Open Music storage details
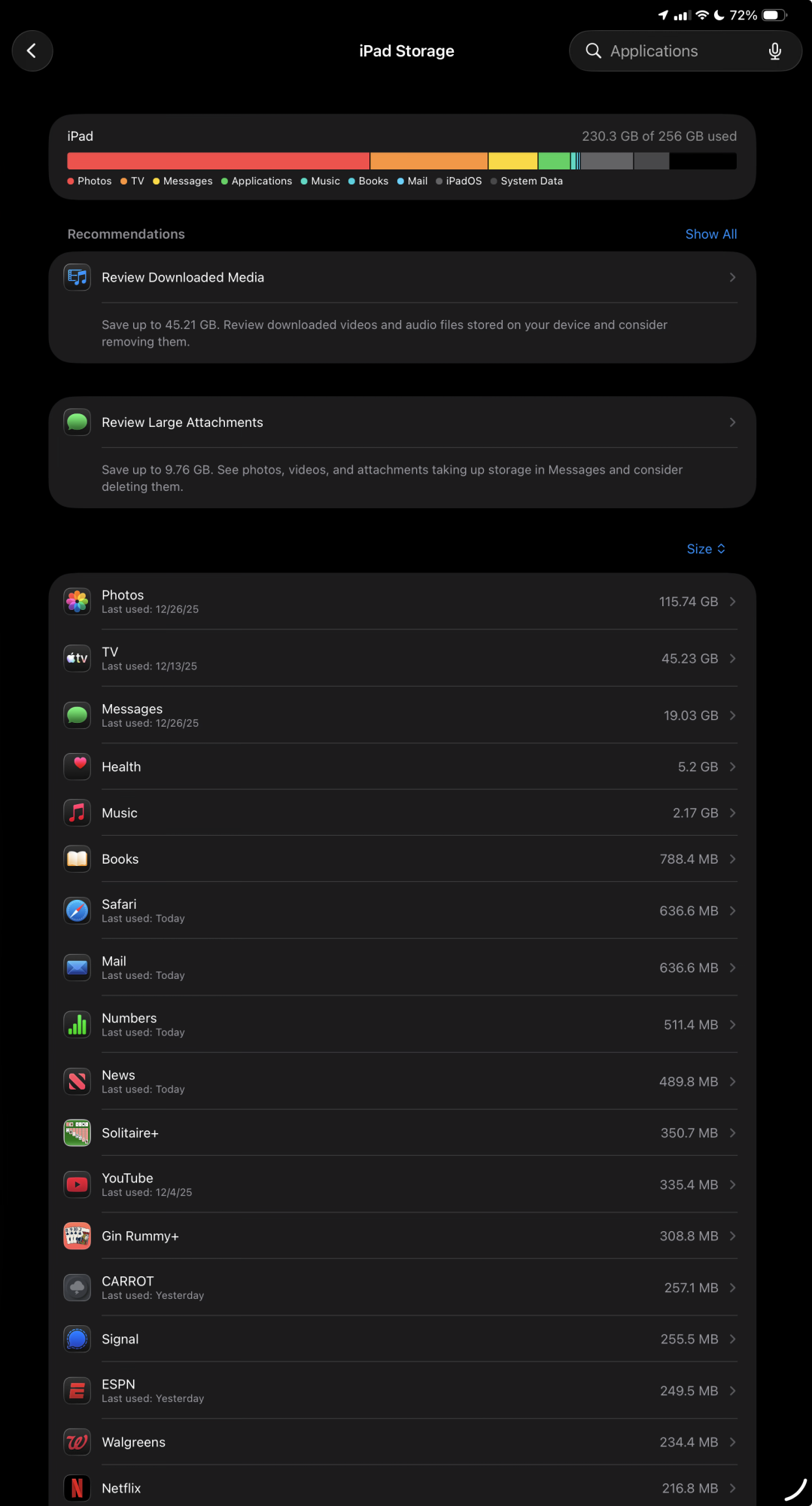The image size is (812, 1506). click(402, 812)
